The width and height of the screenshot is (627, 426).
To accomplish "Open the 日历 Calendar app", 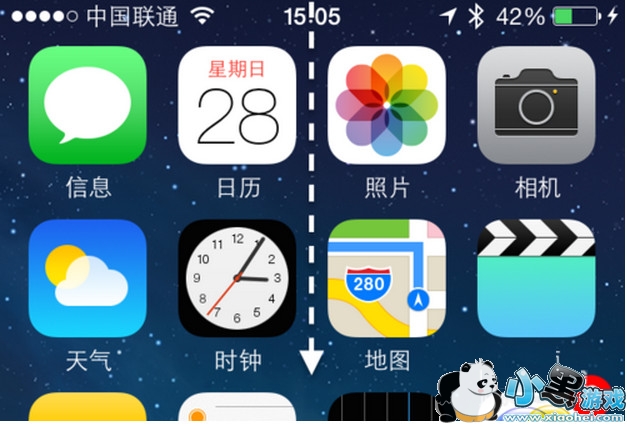I will point(237,105).
